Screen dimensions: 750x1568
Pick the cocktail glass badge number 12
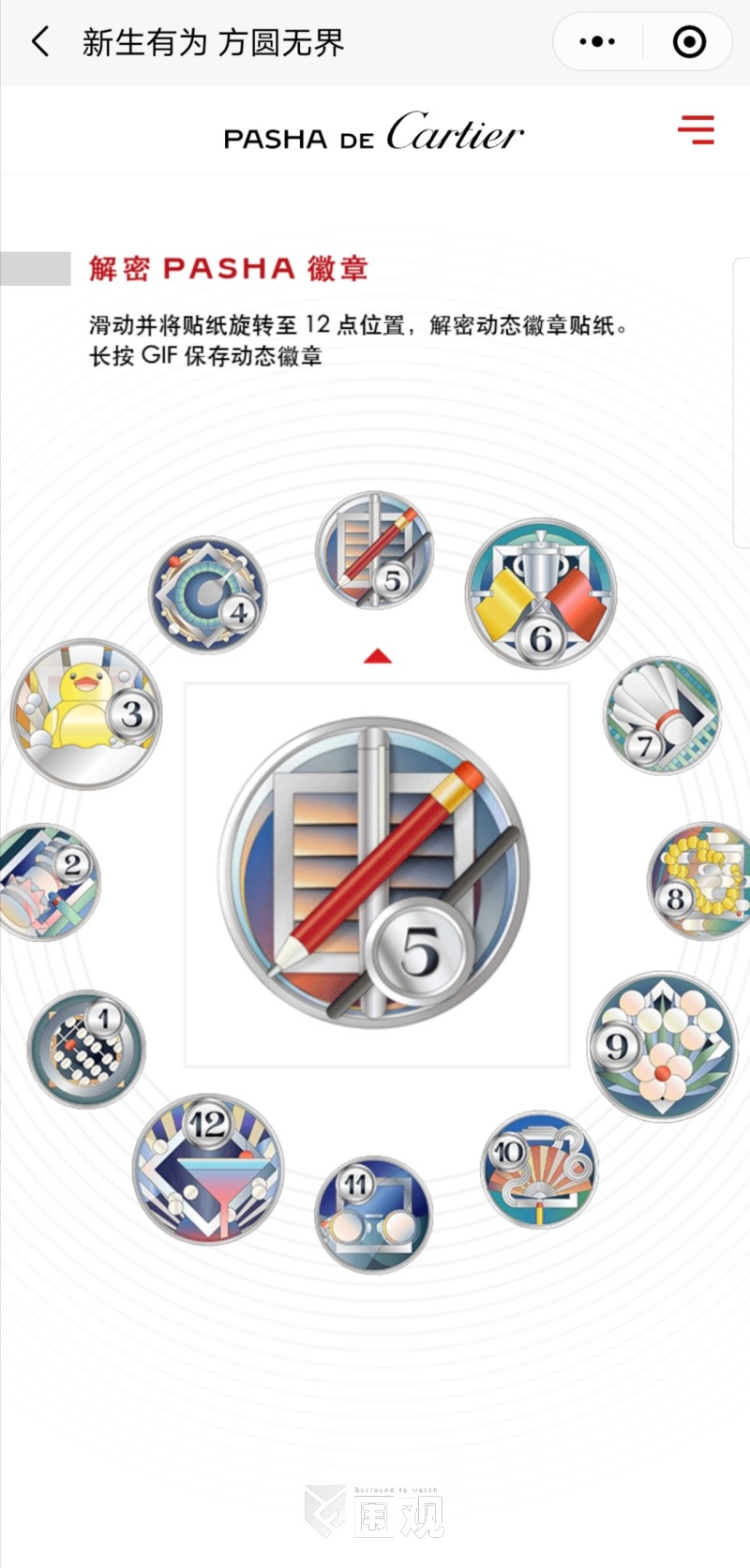(208, 1169)
